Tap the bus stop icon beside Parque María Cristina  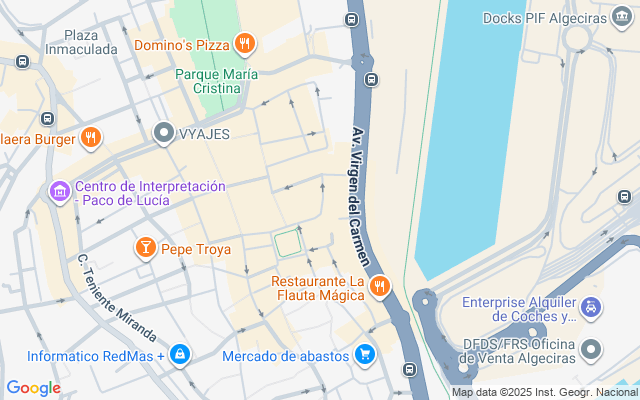click(371, 80)
